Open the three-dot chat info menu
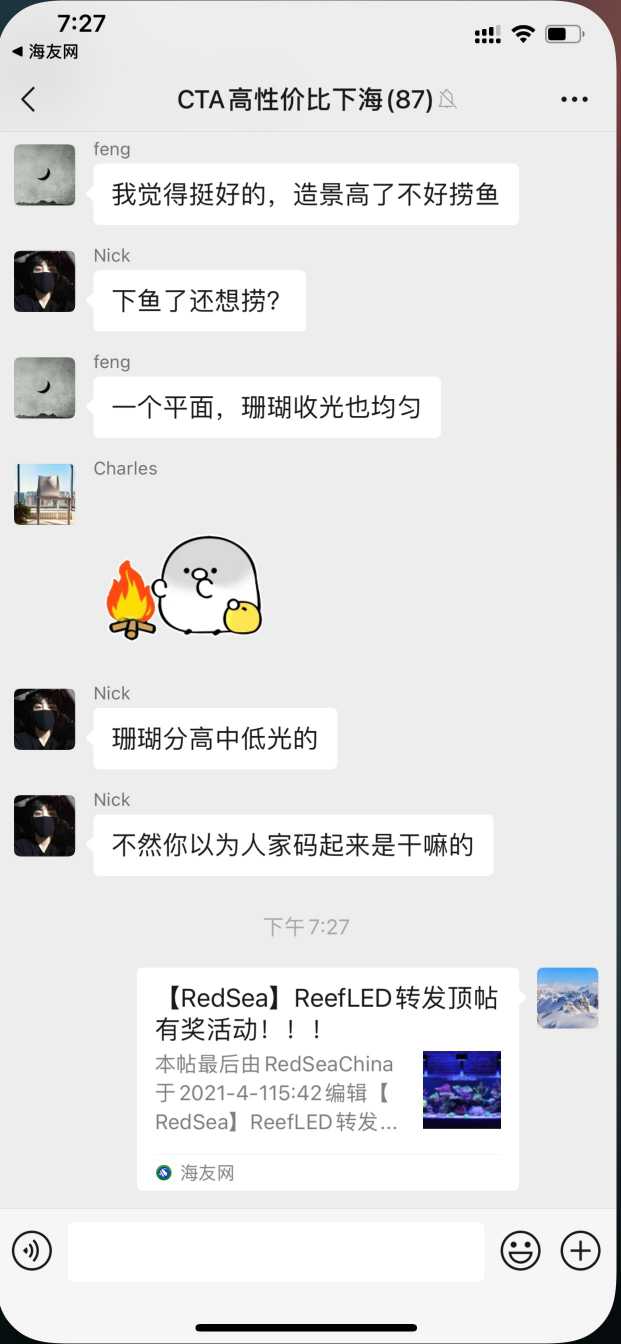Image resolution: width=621 pixels, height=1344 pixels. point(574,99)
